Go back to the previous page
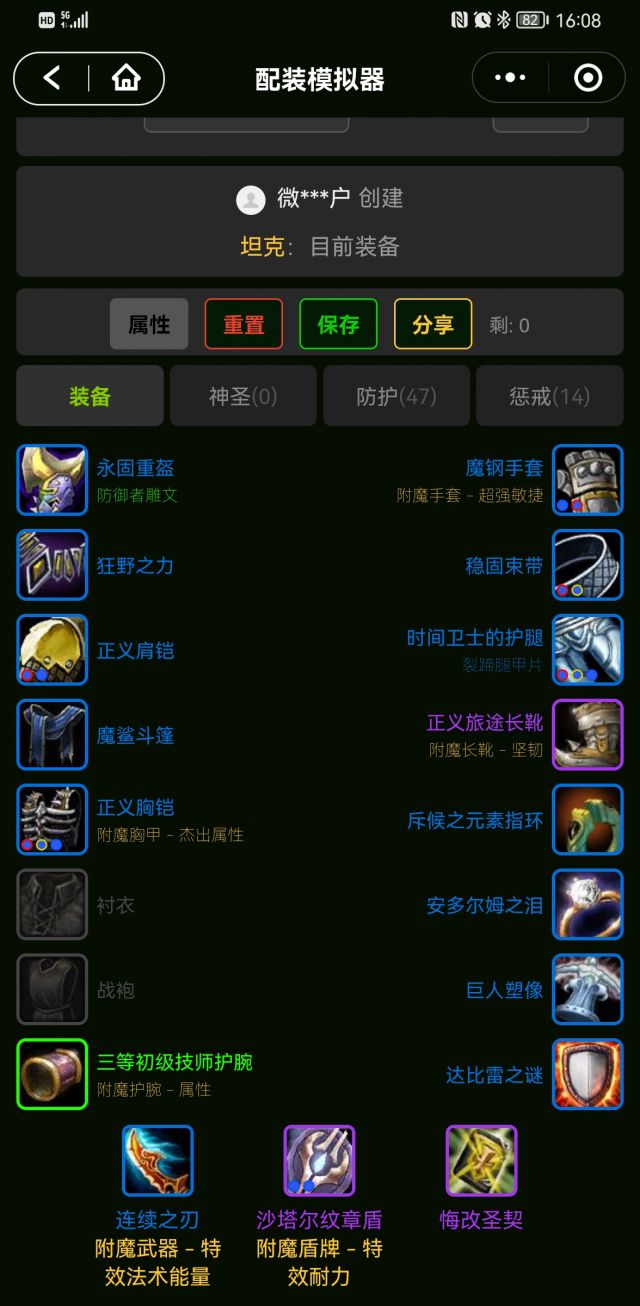Screen dimensions: 640x1306 (52, 78)
